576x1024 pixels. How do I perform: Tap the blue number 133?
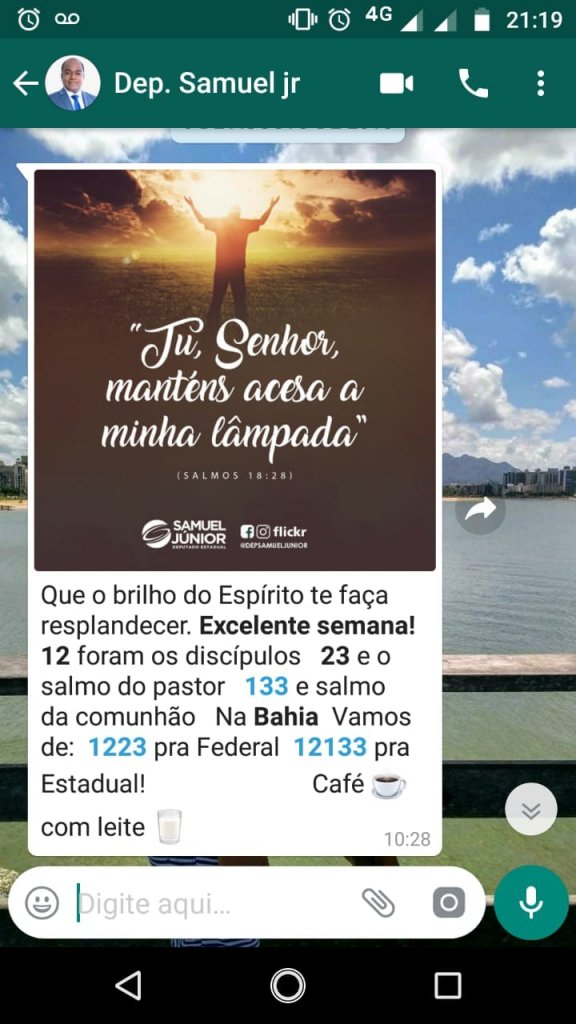pyautogui.click(x=266, y=686)
